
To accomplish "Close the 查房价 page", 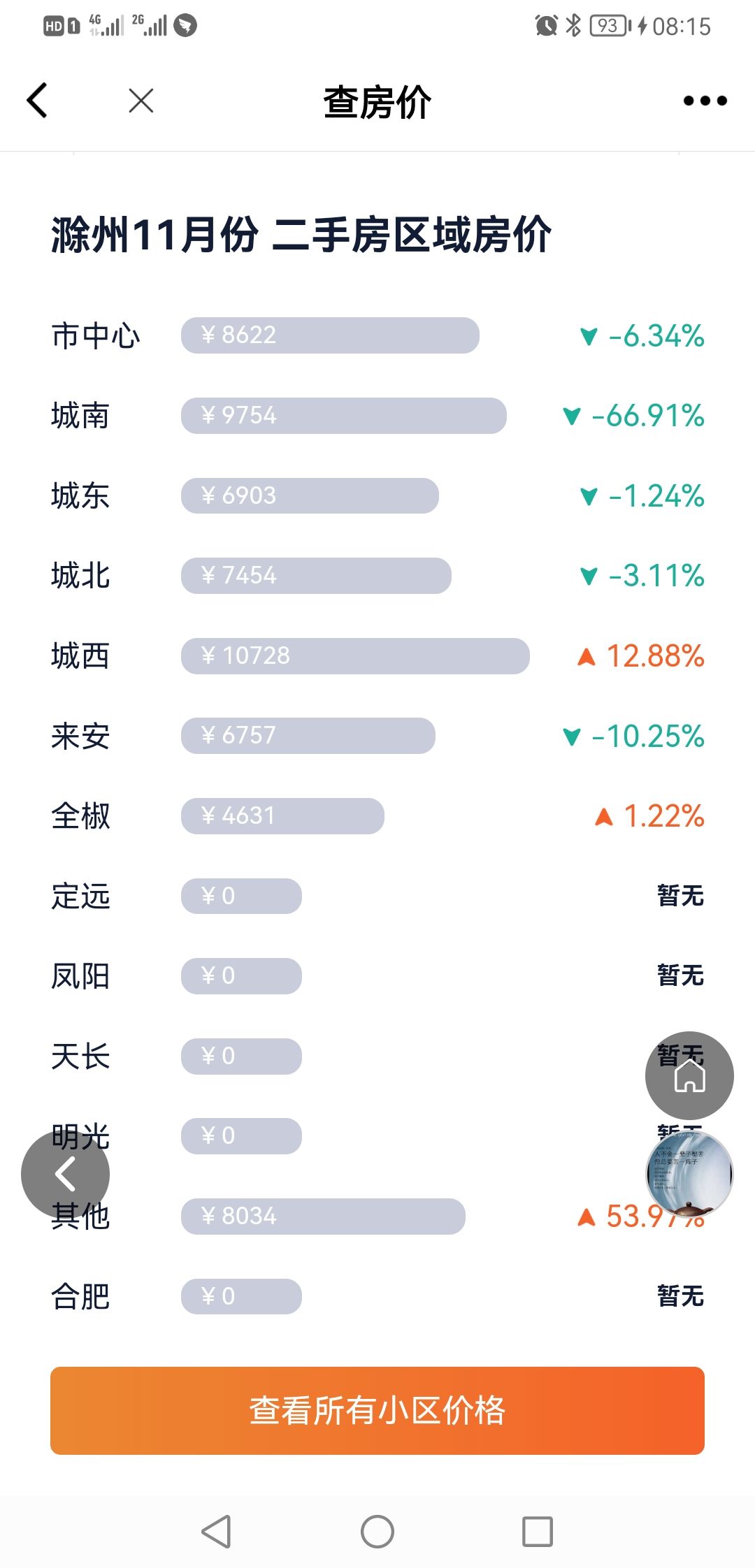I will (x=141, y=101).
